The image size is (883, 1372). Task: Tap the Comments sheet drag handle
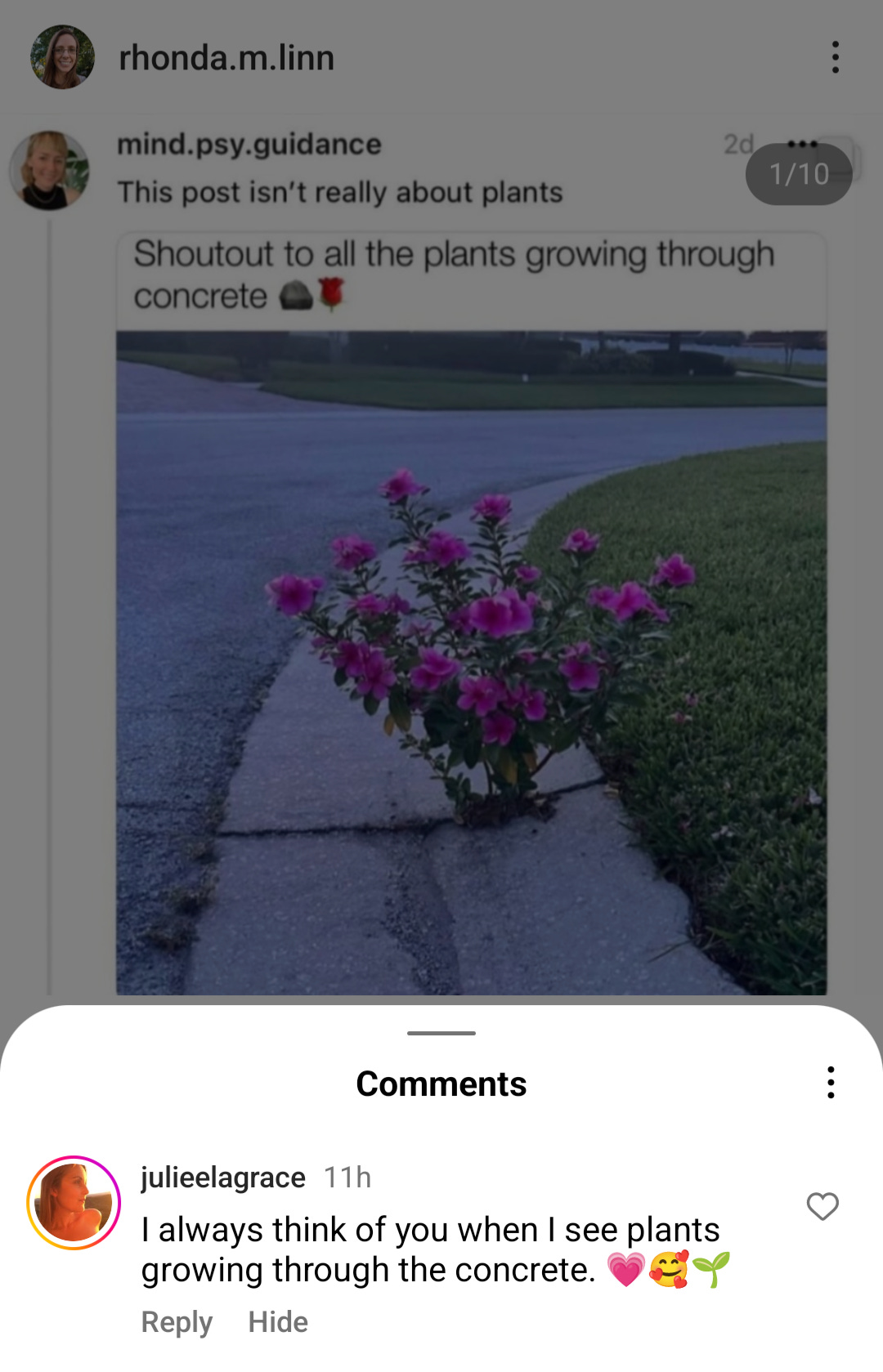tap(441, 1033)
